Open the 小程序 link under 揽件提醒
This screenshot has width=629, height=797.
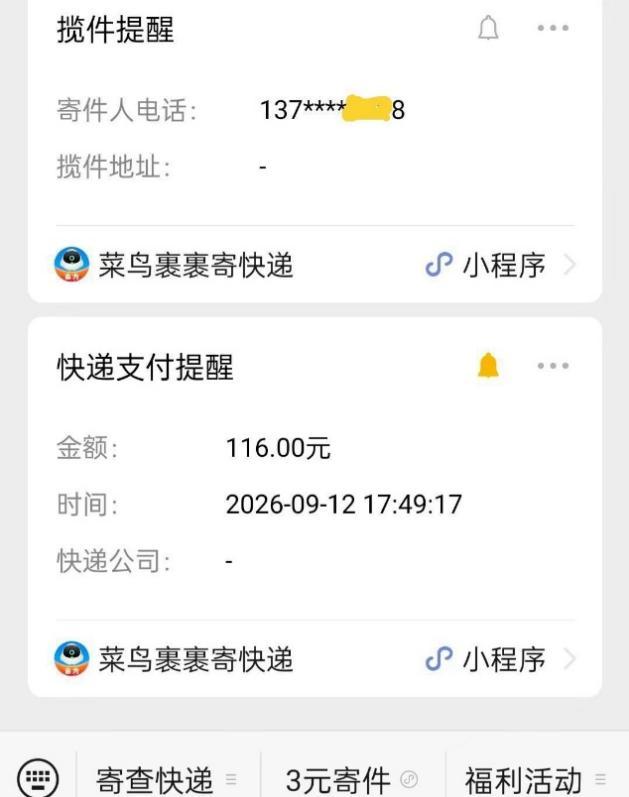tap(501, 265)
